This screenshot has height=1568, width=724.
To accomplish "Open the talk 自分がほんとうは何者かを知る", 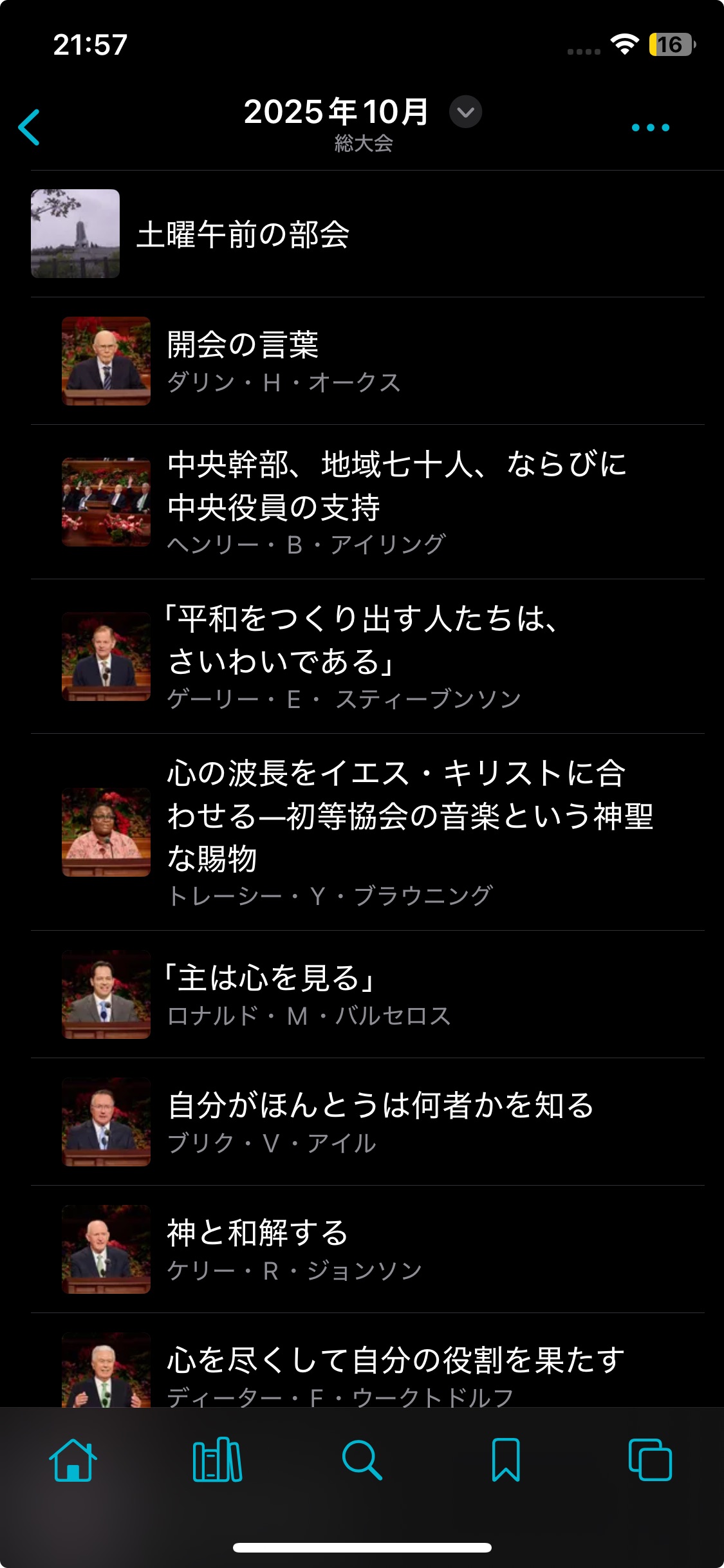I will 380,1121.
